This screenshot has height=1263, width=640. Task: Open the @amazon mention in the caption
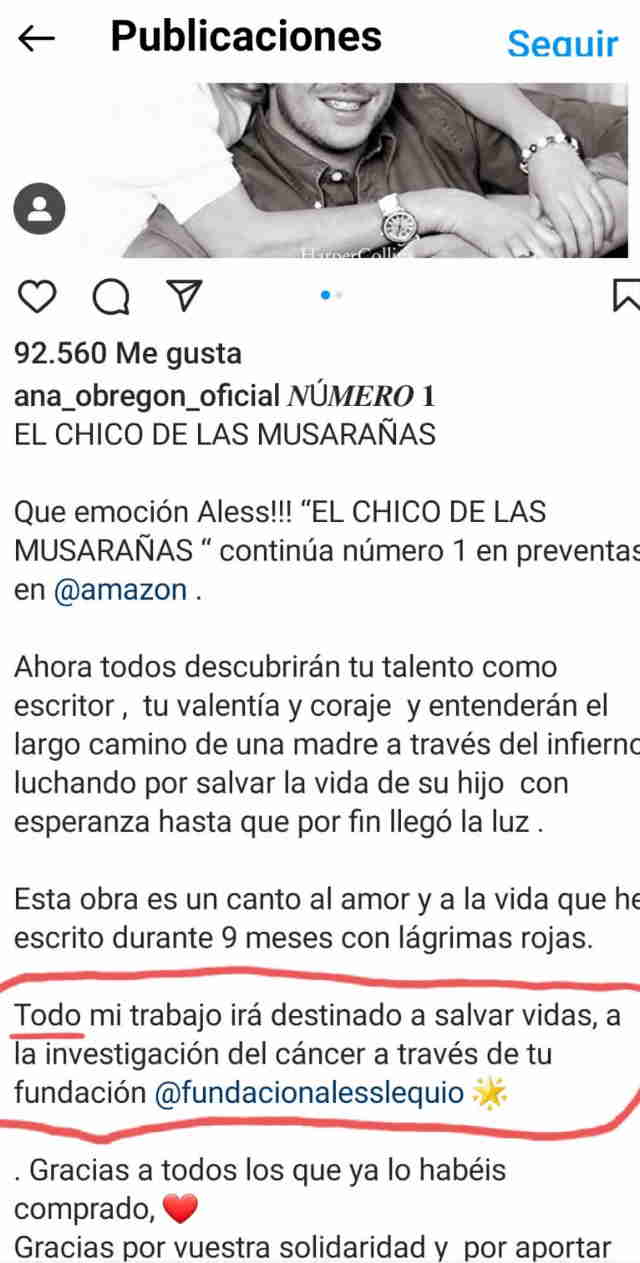click(x=120, y=590)
